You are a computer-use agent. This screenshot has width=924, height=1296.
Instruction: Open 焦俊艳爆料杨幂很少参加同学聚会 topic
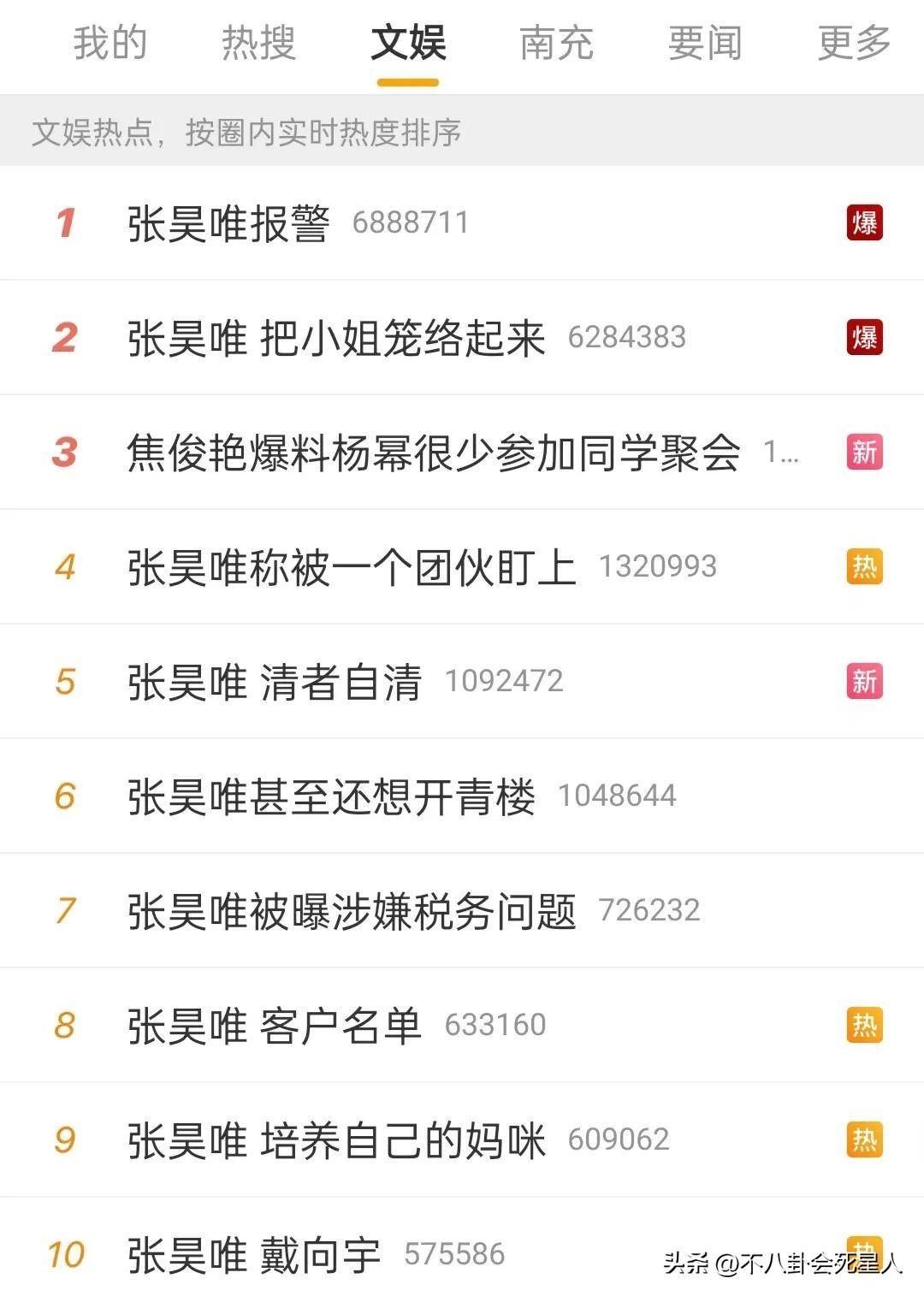433,453
